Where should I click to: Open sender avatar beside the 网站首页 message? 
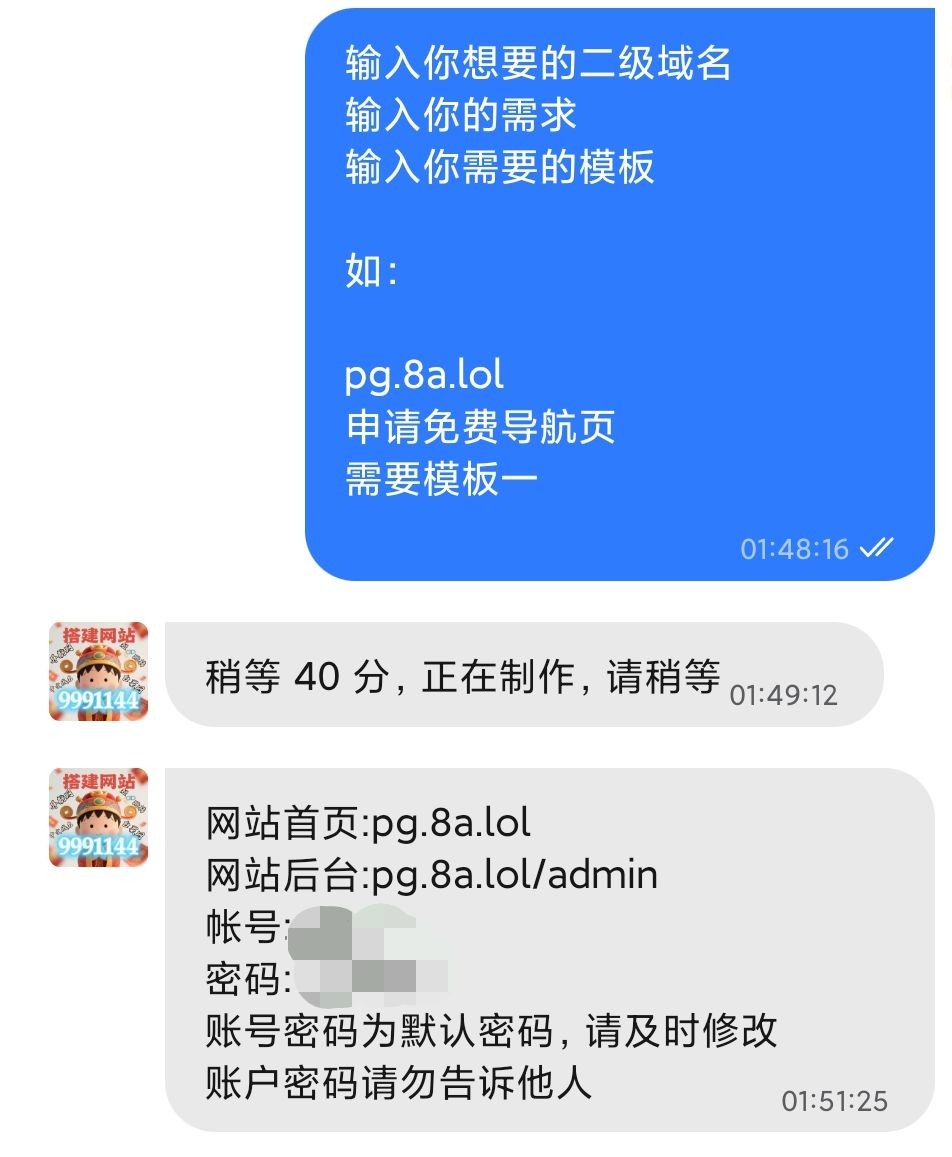[x=98, y=817]
